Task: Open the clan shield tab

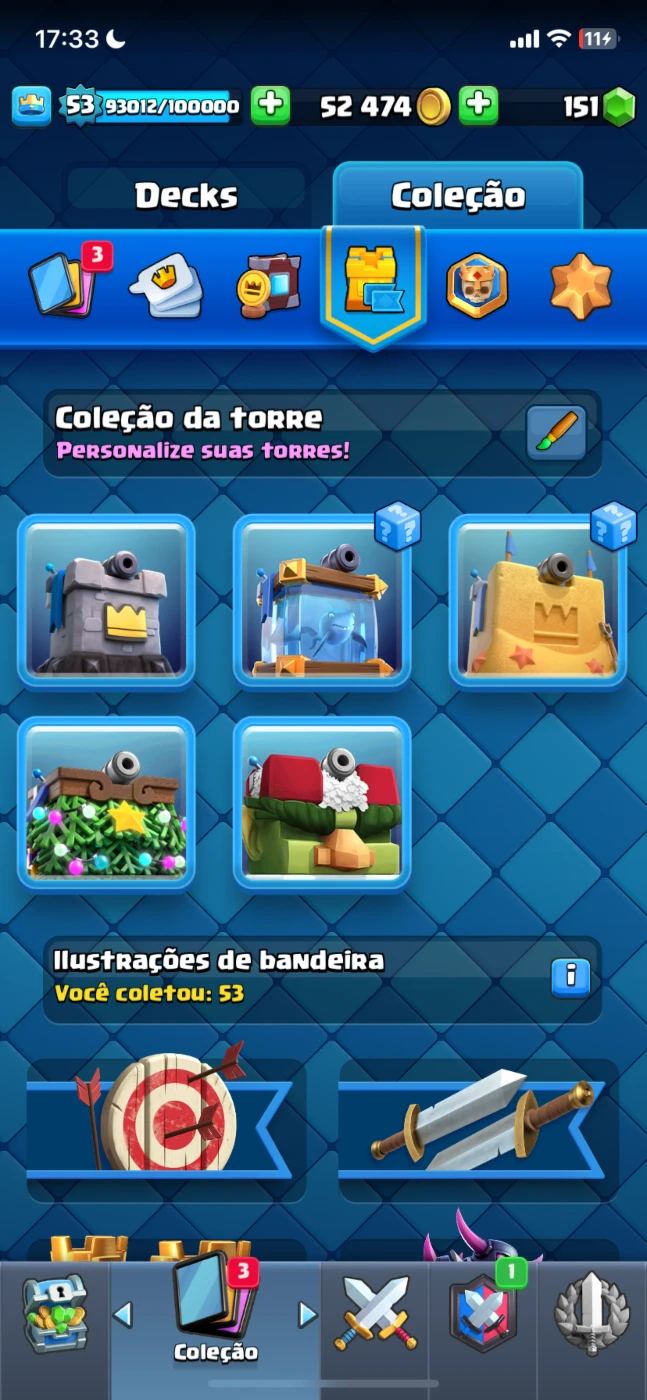Action: [485, 1313]
